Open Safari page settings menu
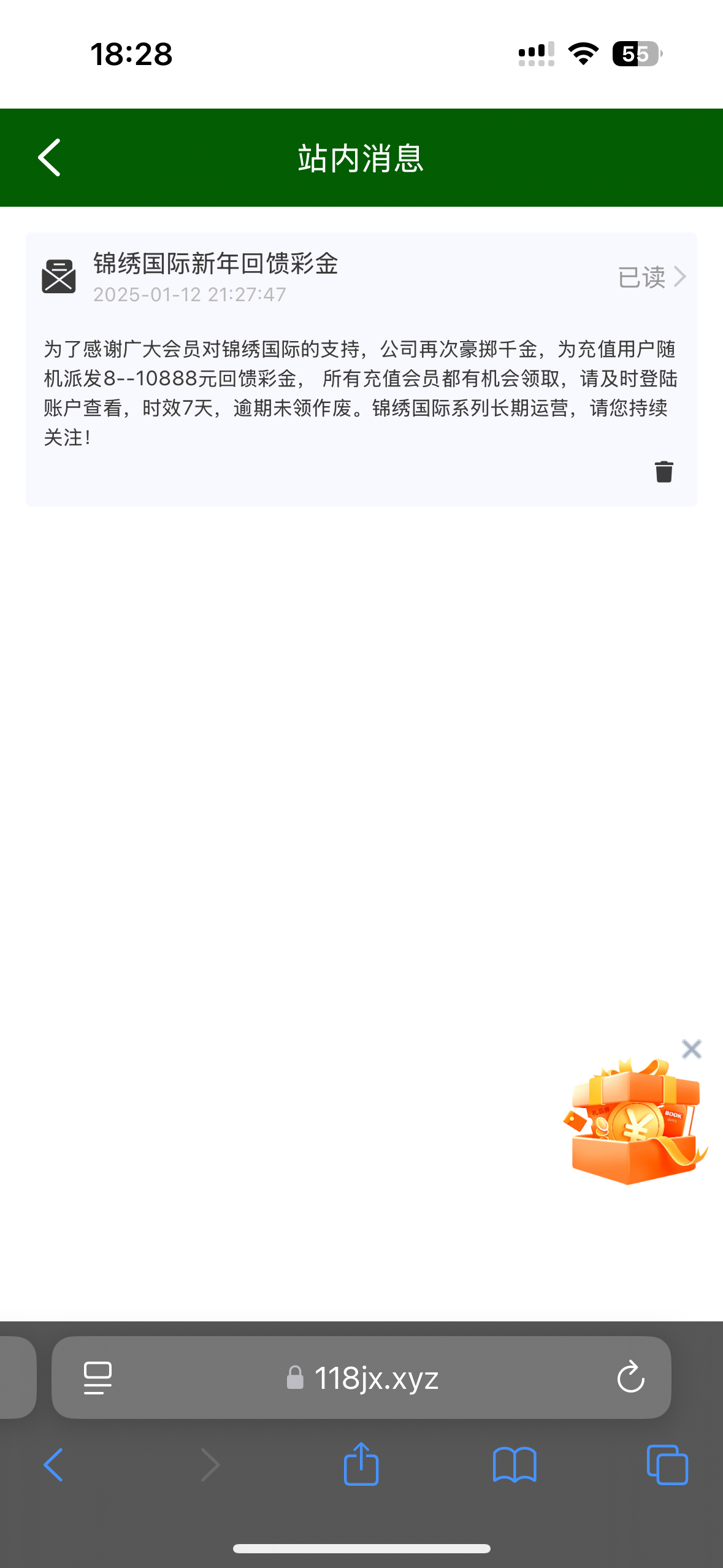723x1568 pixels. click(x=98, y=1378)
